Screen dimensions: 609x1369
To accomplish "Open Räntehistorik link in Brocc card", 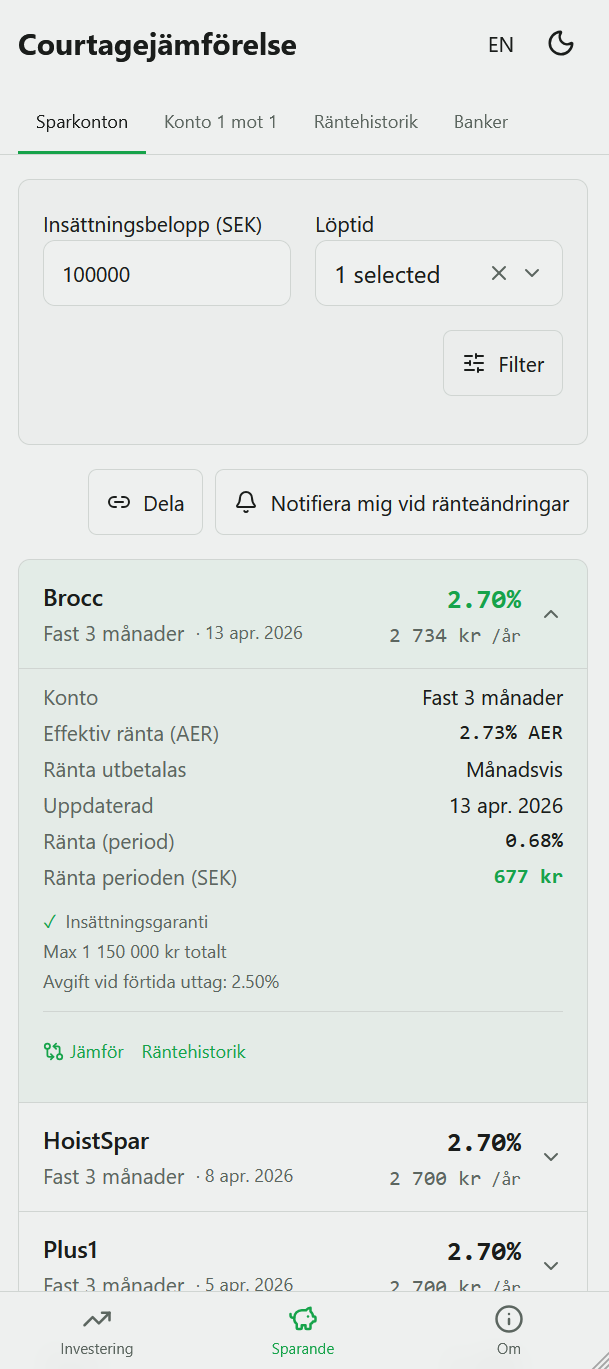I will pos(193,1052).
